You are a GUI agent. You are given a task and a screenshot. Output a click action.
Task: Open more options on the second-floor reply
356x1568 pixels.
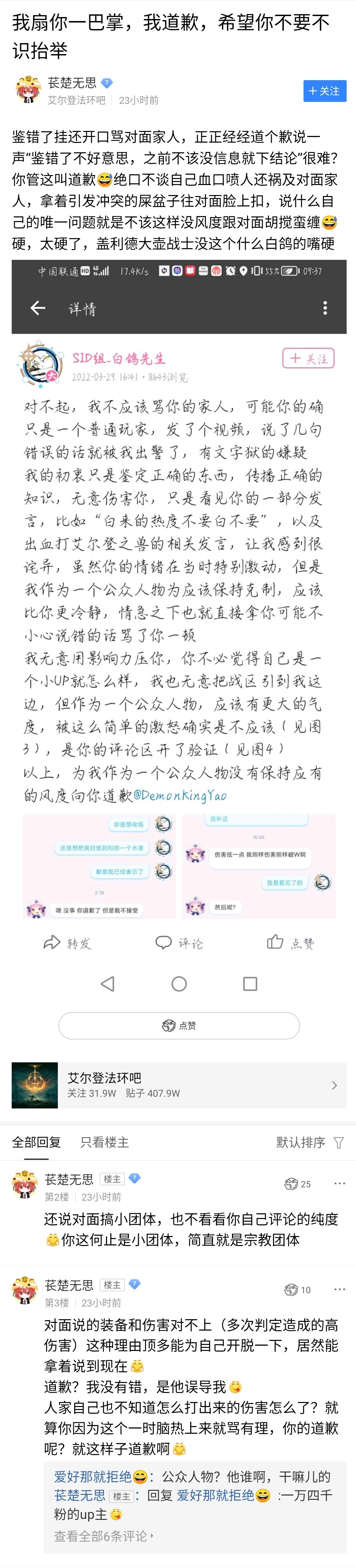pyautogui.click(x=340, y=1183)
